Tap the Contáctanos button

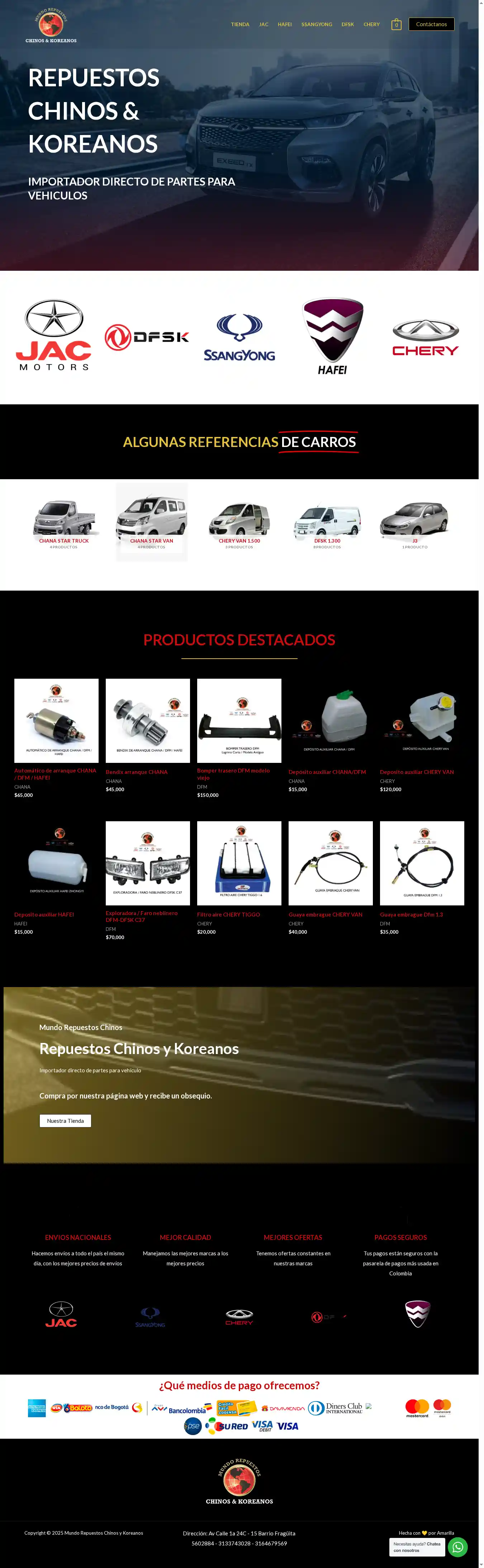click(x=431, y=24)
